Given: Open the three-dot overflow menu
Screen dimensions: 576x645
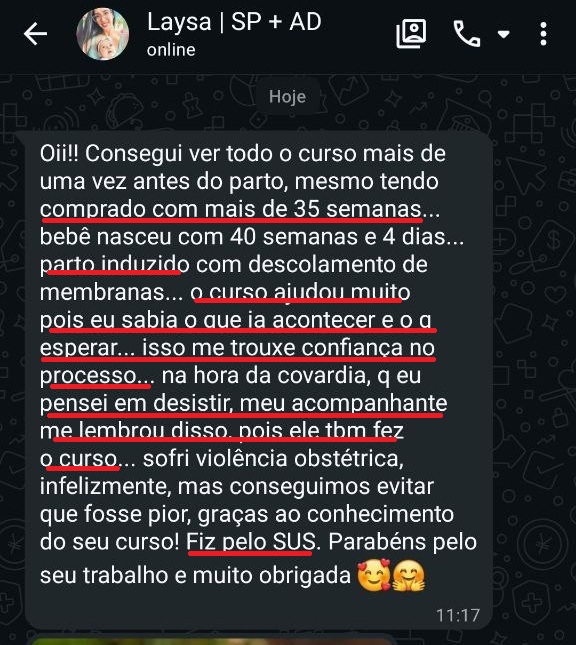Looking at the screenshot, I should click(543, 34).
